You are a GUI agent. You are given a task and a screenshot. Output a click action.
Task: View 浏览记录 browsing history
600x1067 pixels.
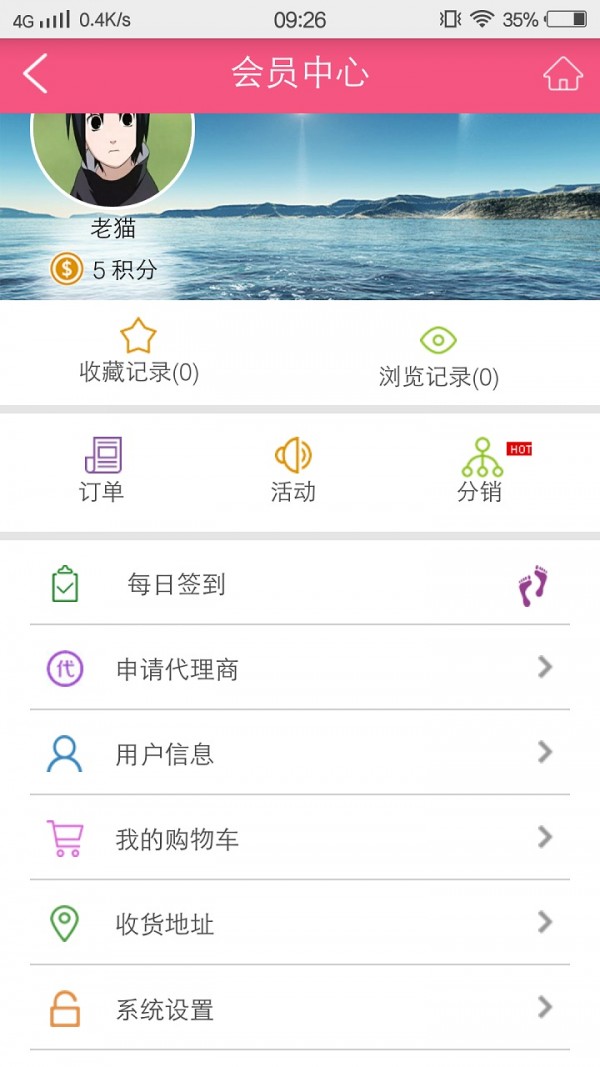(438, 357)
